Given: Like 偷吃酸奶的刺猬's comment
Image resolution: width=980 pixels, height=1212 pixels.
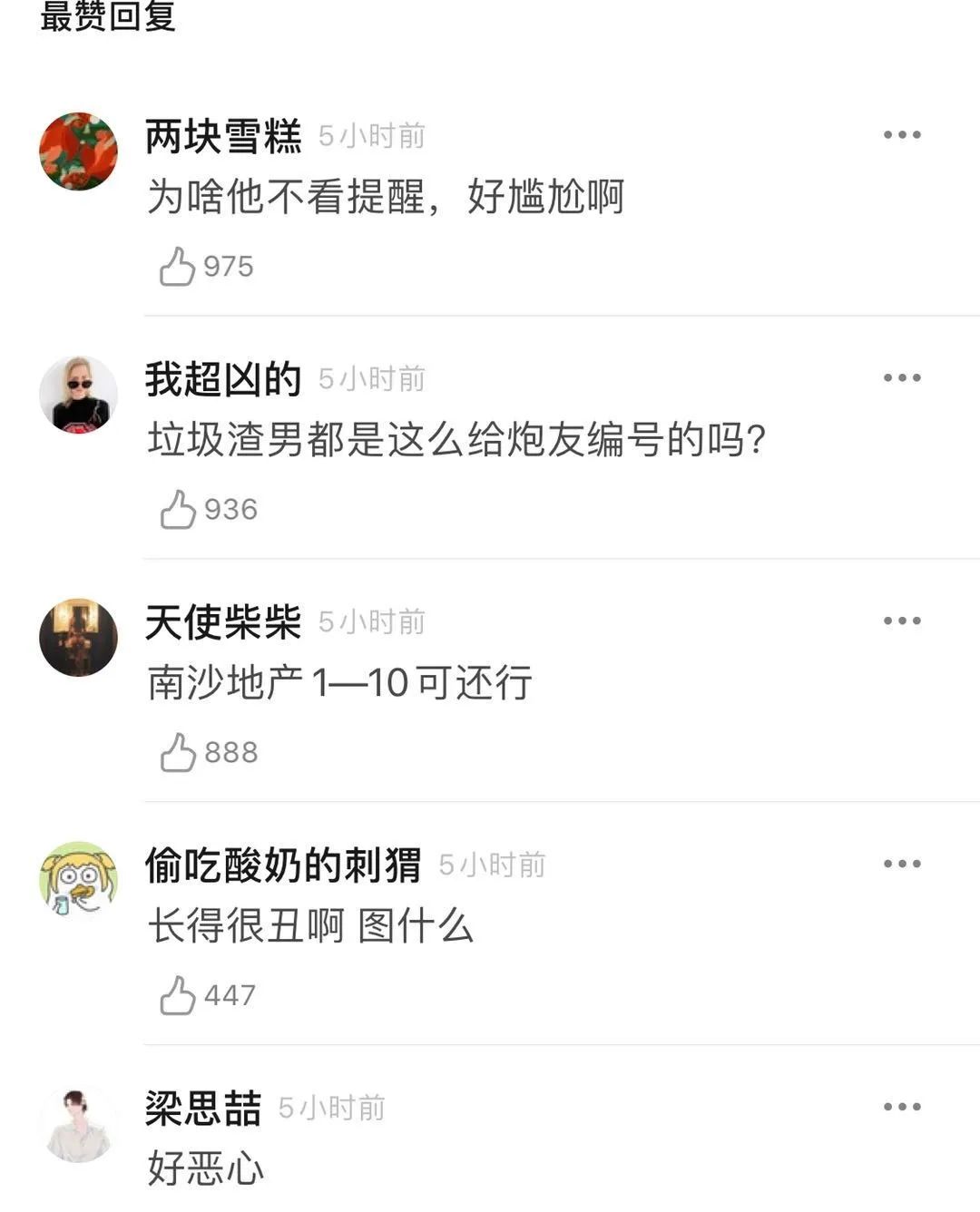Looking at the screenshot, I should pos(178,996).
